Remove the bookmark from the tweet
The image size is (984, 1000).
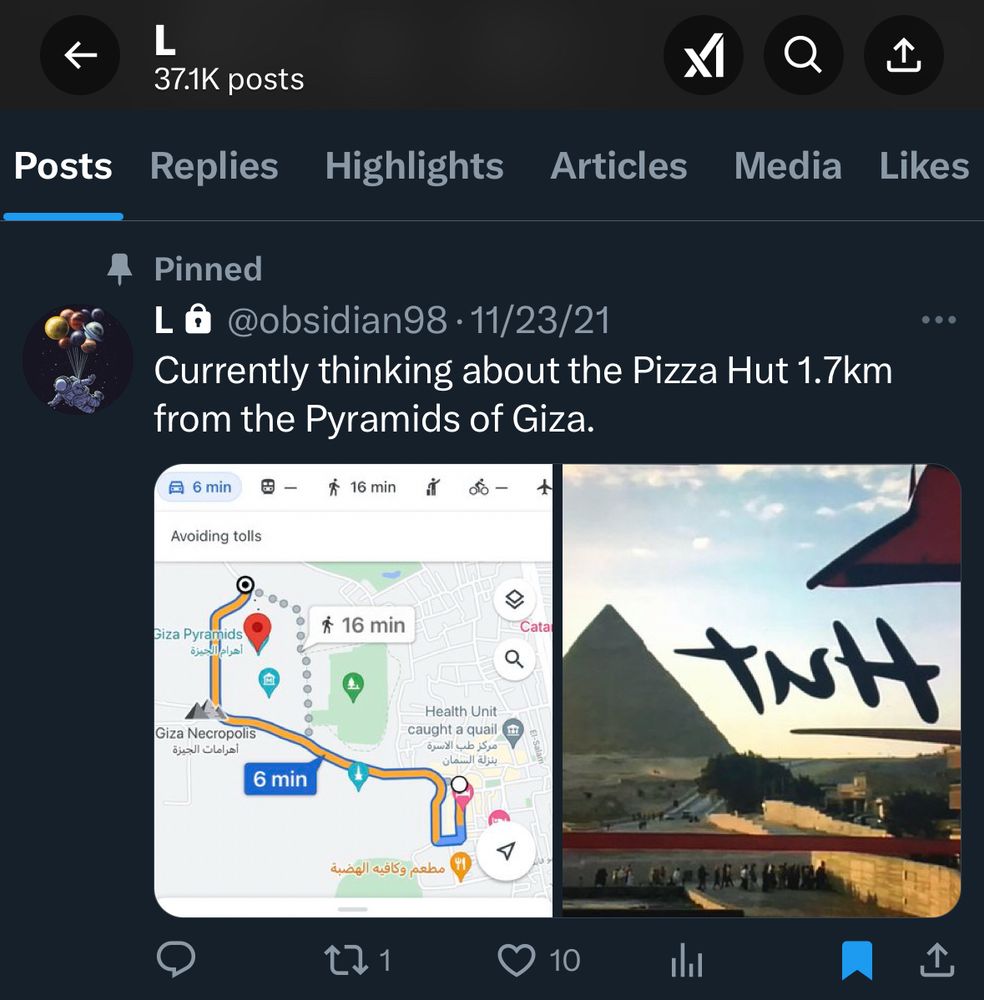(x=857, y=959)
